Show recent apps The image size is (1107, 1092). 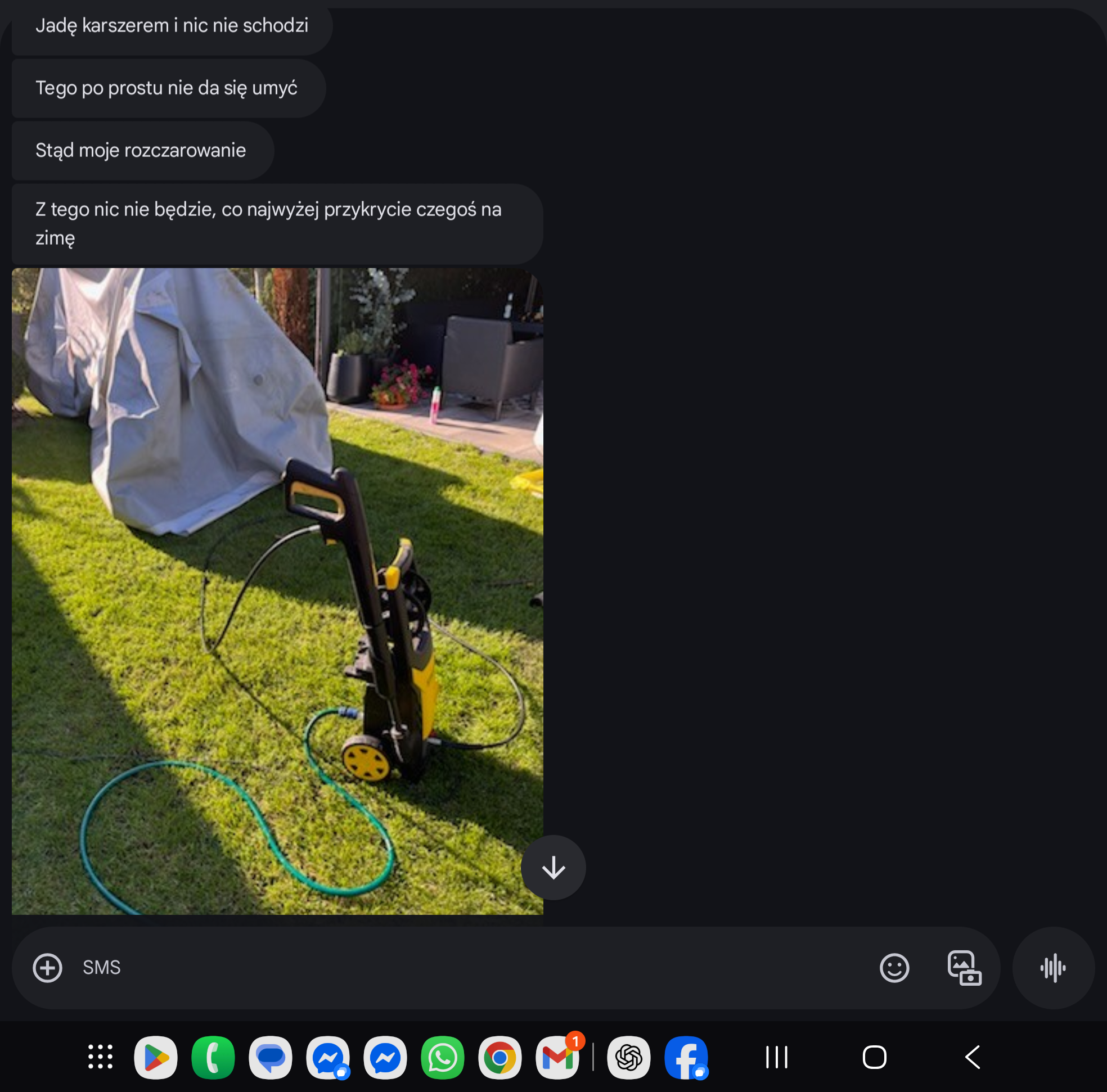[x=777, y=1057]
